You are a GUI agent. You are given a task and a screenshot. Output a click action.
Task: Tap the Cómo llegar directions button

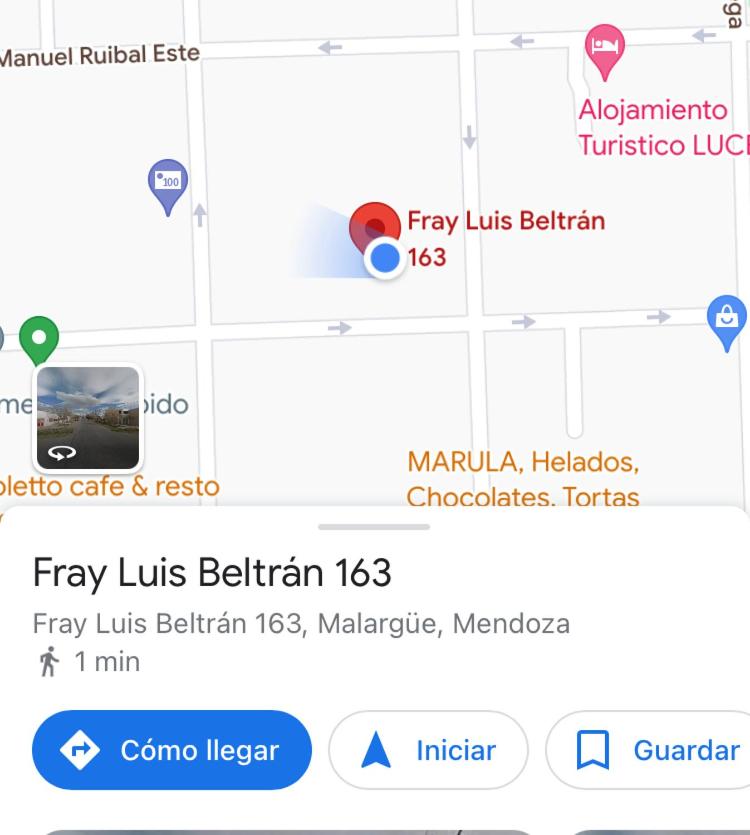pos(172,750)
